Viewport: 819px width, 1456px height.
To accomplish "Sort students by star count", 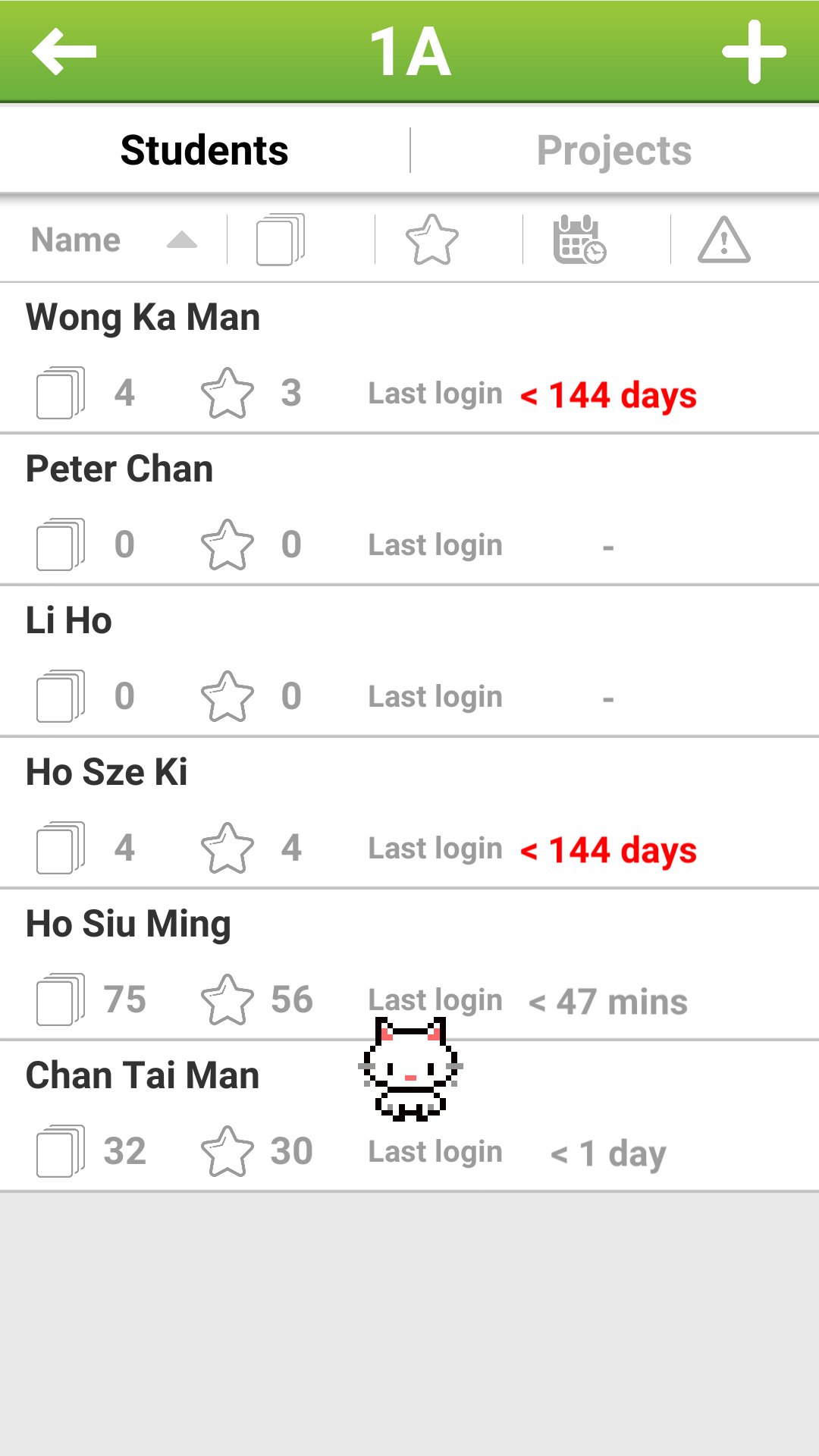I will (x=432, y=240).
